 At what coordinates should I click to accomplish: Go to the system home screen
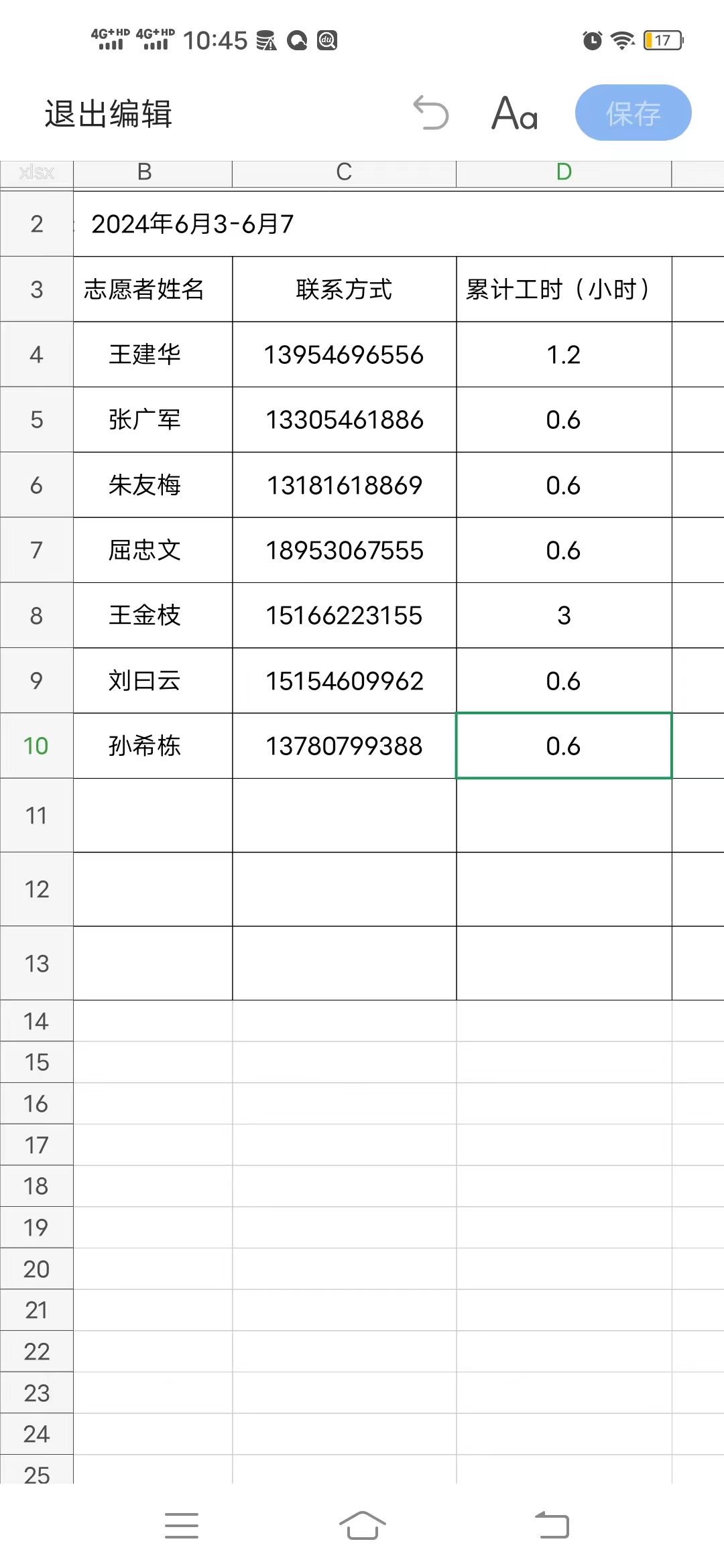click(x=362, y=1525)
